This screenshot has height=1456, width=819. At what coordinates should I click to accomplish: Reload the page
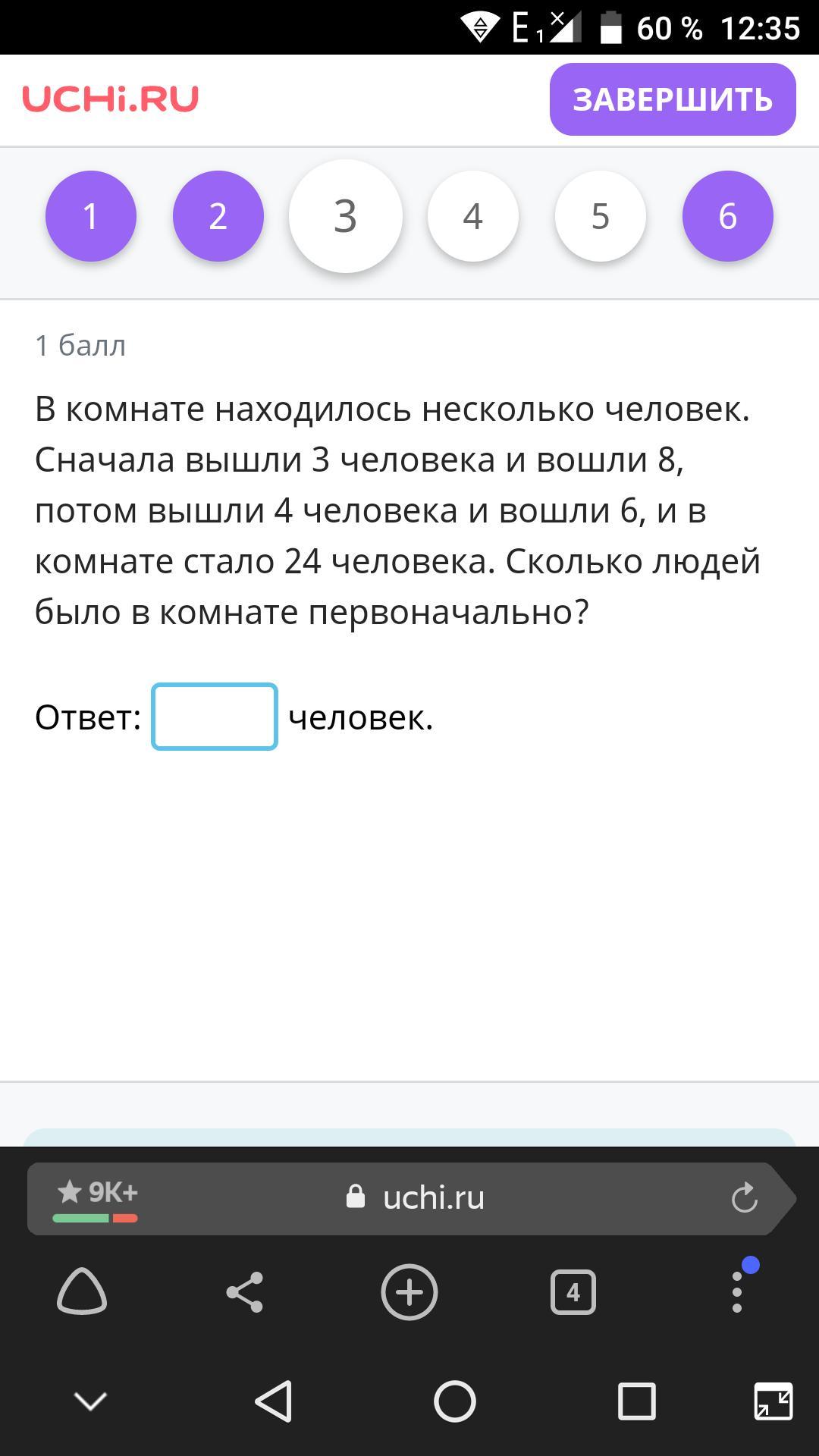pos(744,1198)
